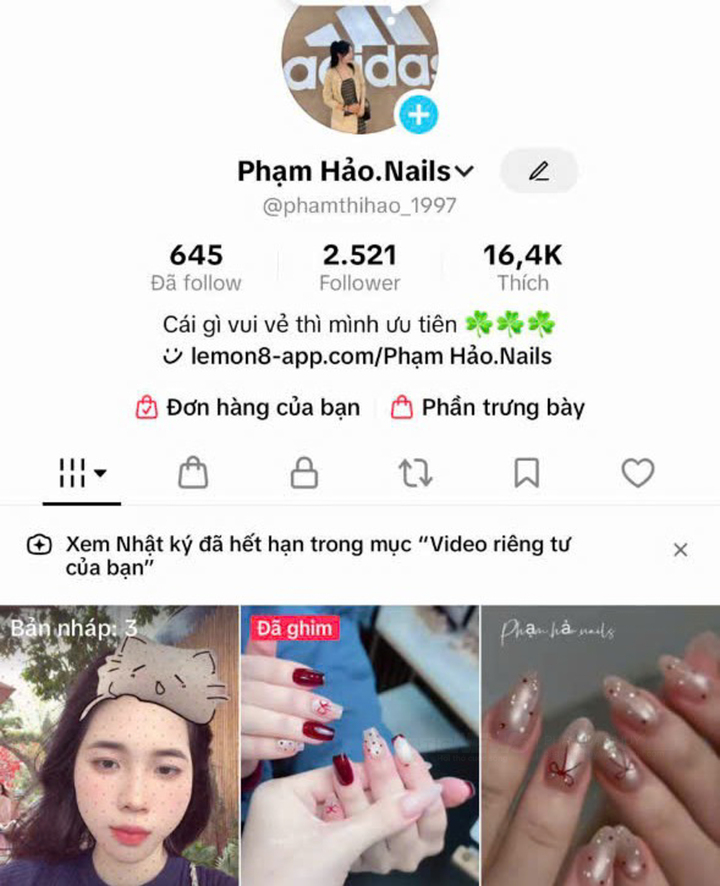Switch to the shopping bag tab
The image size is (720, 886).
click(x=193, y=473)
